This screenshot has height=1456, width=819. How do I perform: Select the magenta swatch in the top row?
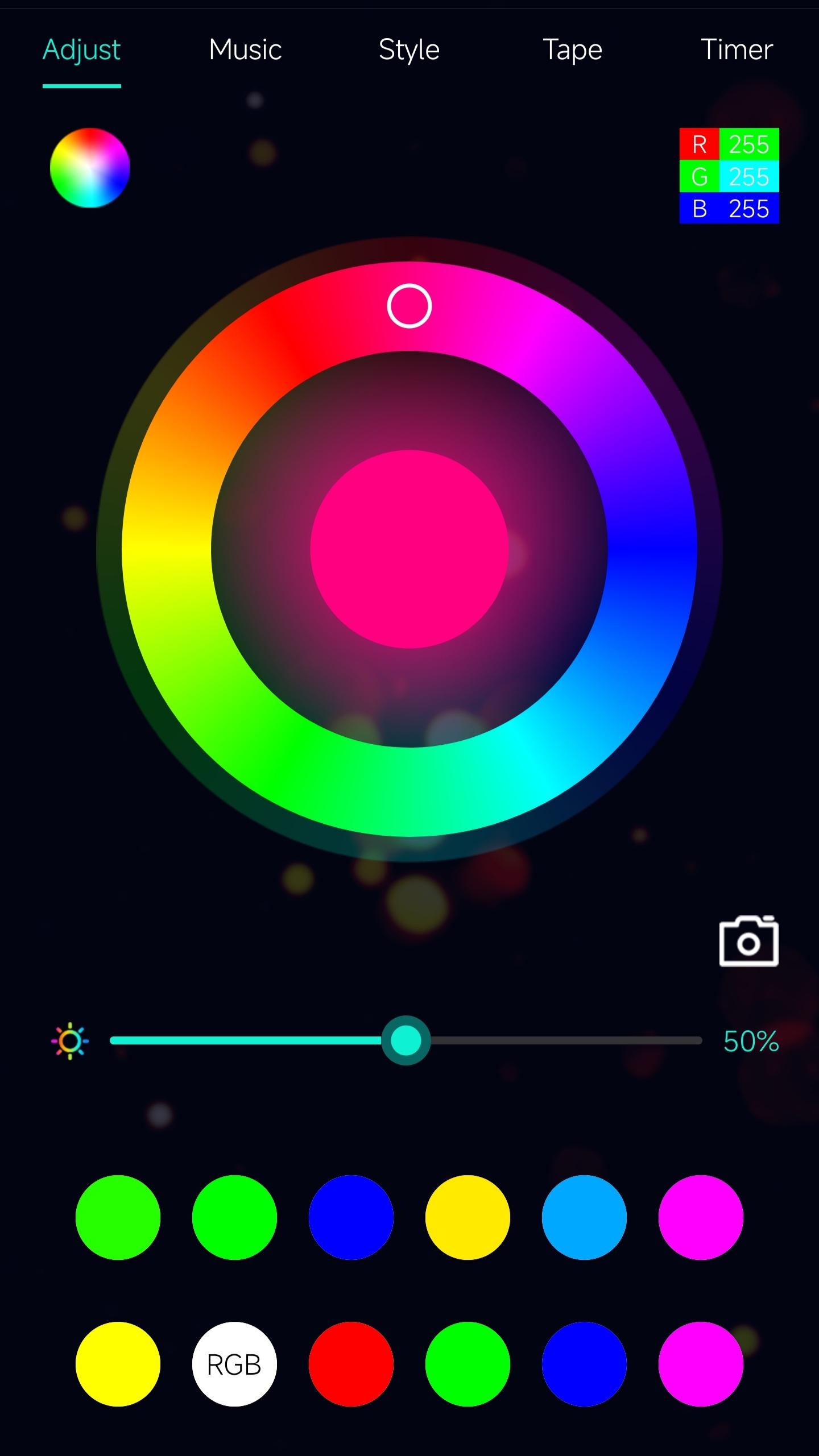click(x=701, y=1217)
